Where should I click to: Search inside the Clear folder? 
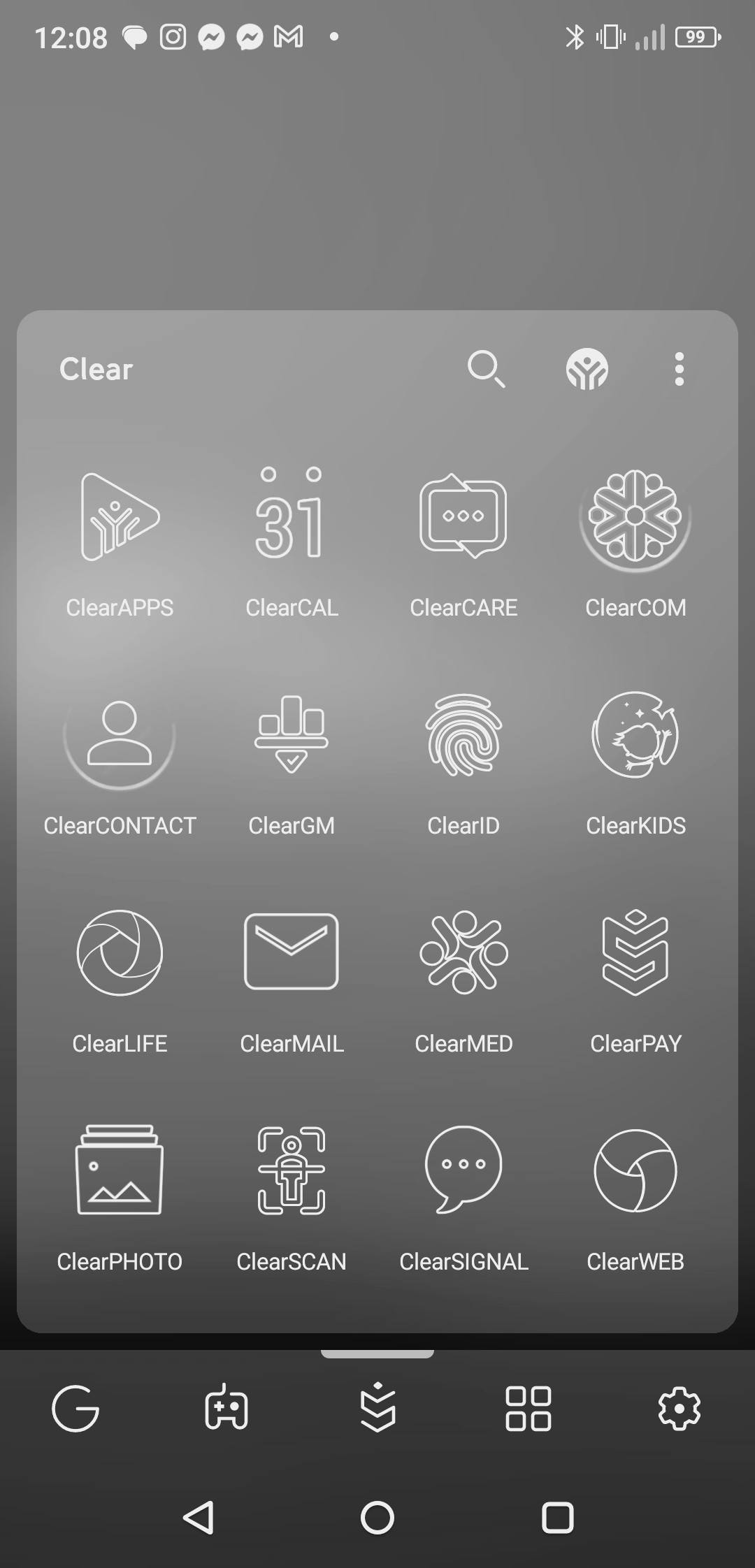click(486, 368)
